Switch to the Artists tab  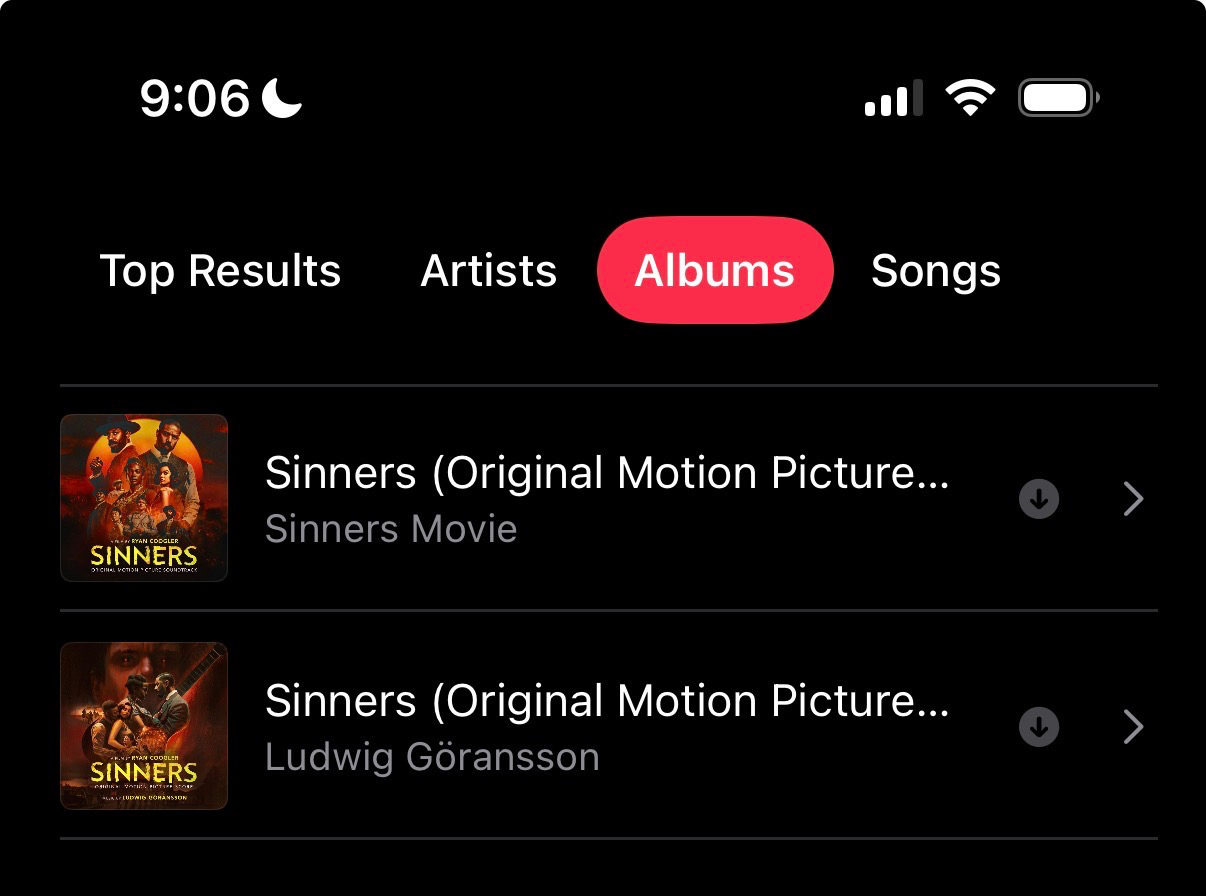488,271
